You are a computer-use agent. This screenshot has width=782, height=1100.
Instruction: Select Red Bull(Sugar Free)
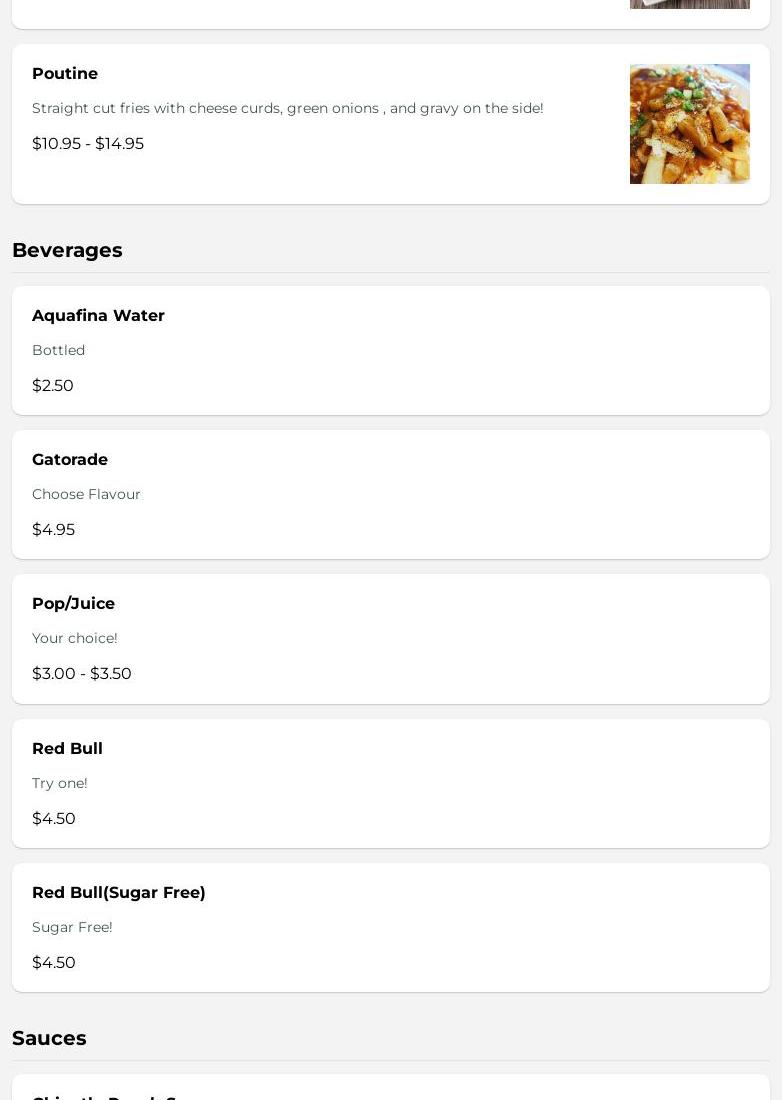[x=390, y=927]
